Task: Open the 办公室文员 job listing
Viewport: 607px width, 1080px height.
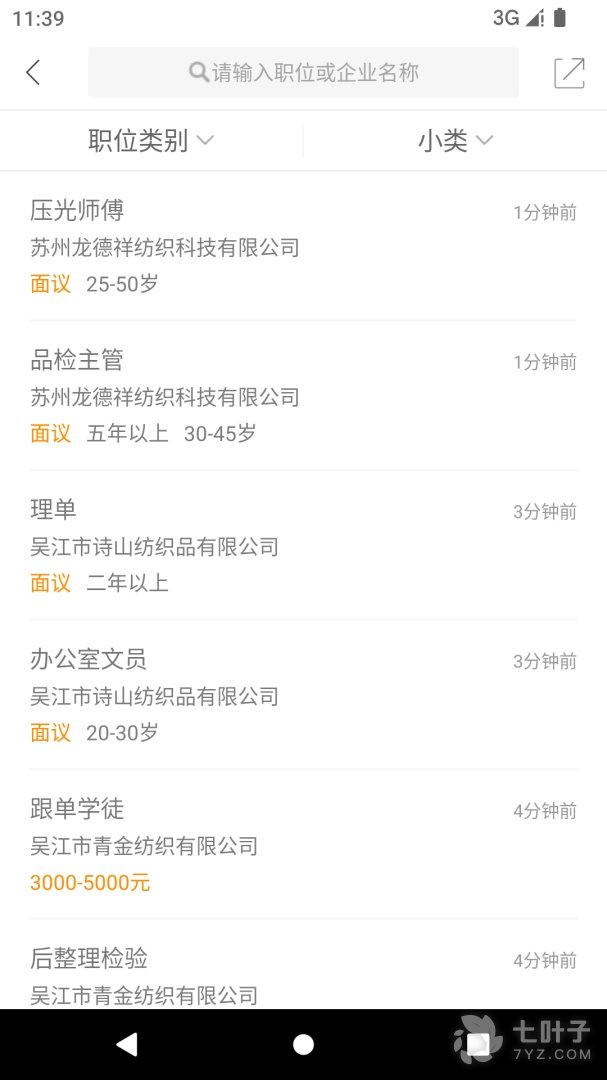Action: 303,695
